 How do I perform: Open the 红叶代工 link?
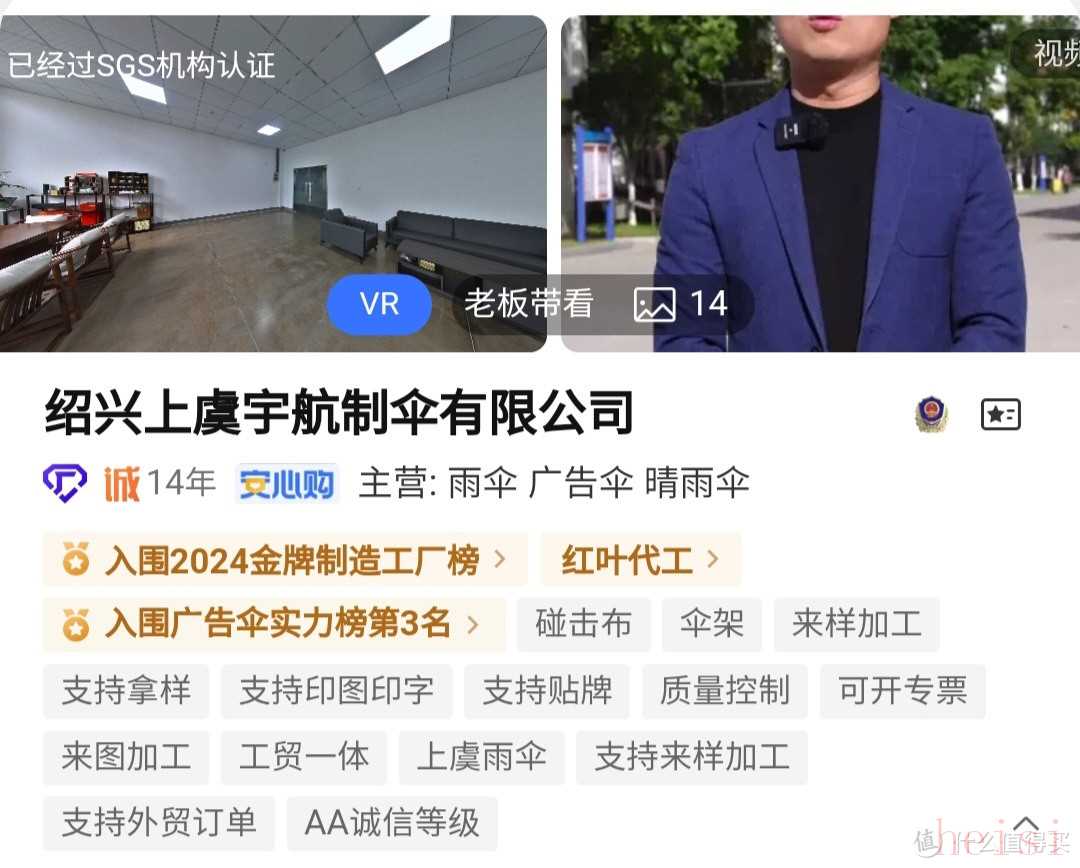click(640, 560)
